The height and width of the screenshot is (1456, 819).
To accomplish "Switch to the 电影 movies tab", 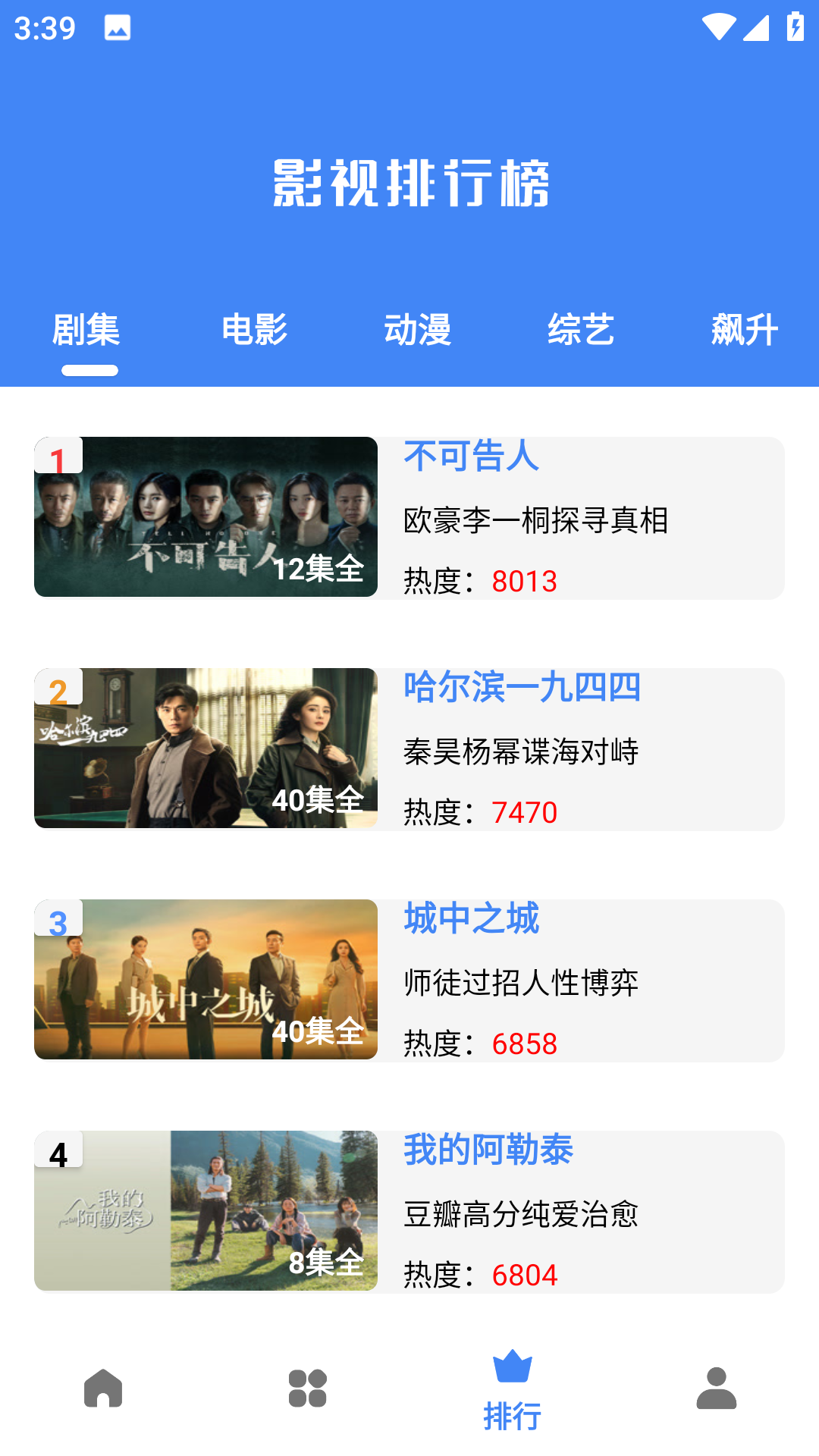I will 253,329.
